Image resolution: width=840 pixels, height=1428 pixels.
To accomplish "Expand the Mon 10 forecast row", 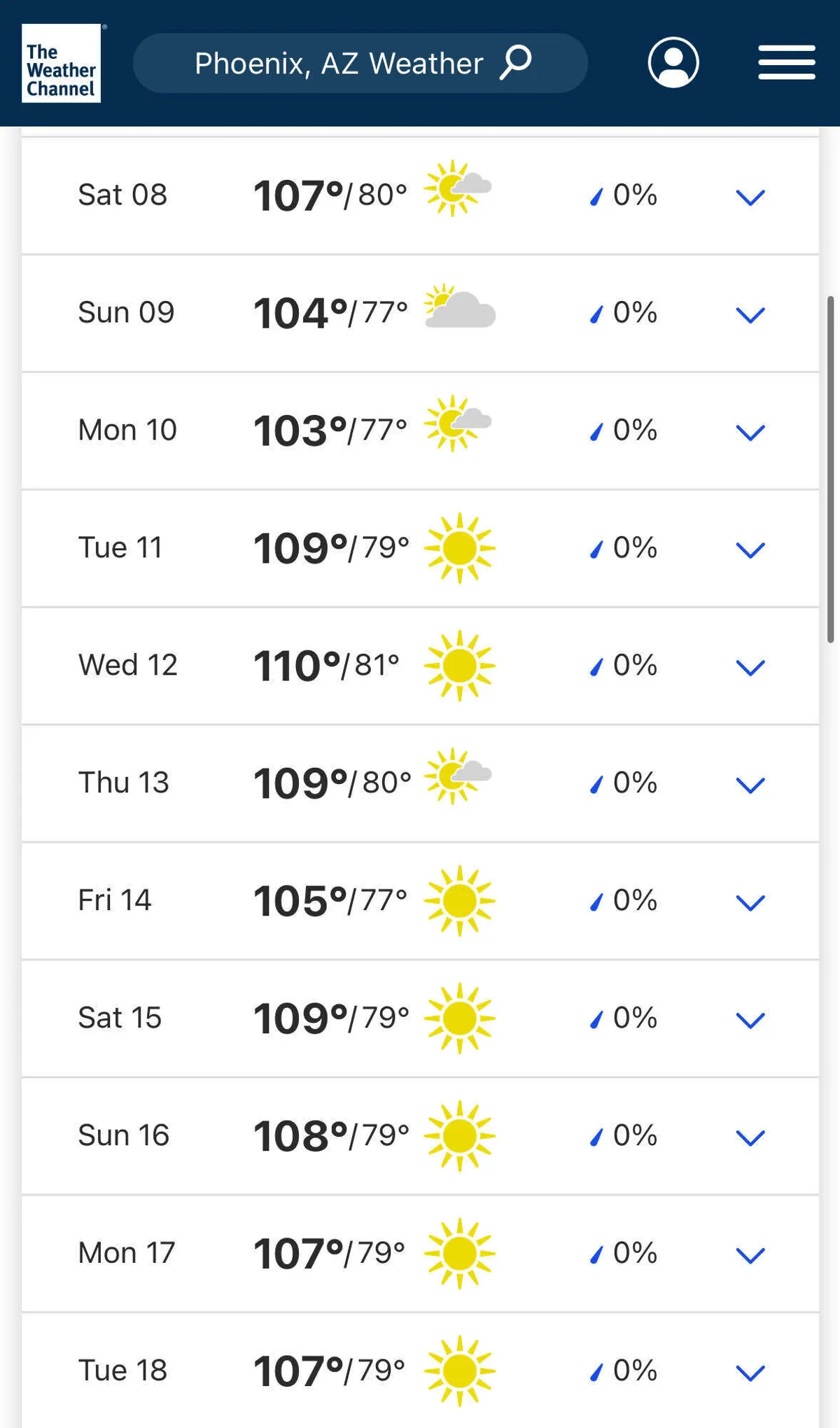I will pyautogui.click(x=750, y=432).
